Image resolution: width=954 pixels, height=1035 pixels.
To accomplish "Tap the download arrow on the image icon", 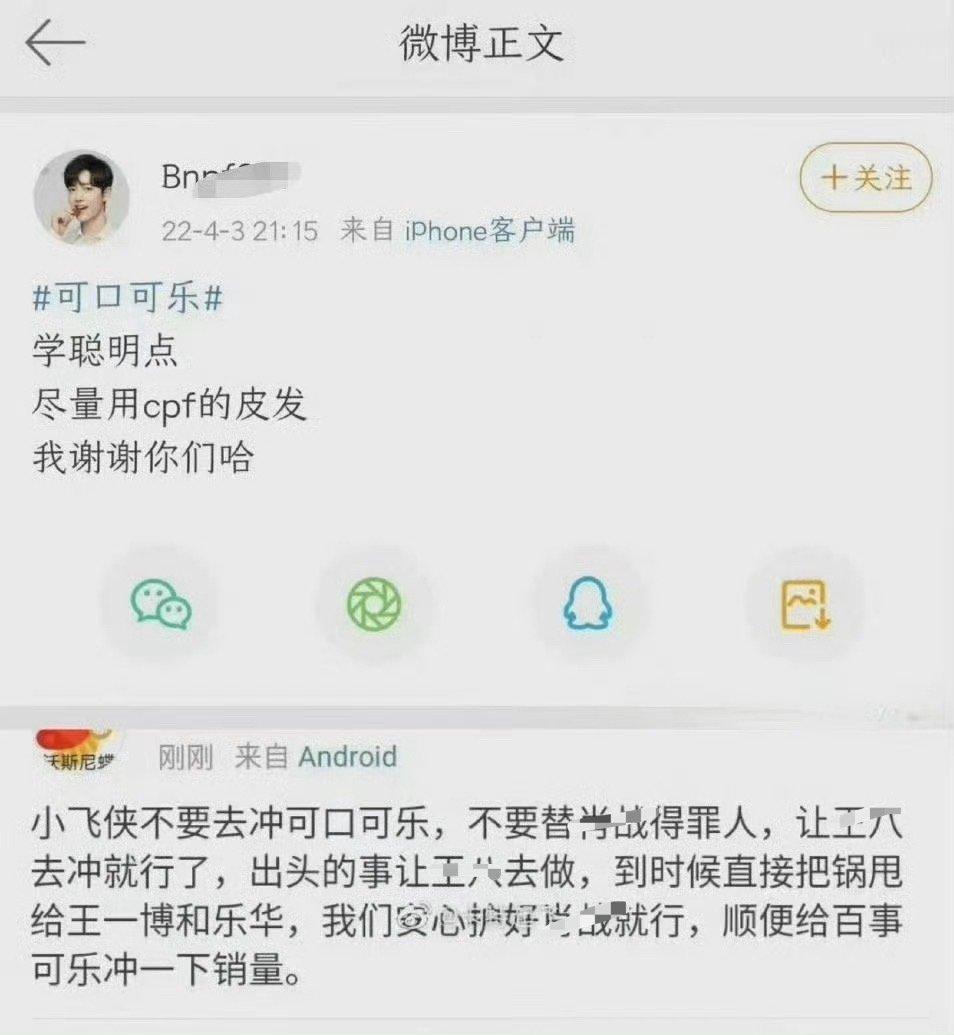I will tap(820, 616).
